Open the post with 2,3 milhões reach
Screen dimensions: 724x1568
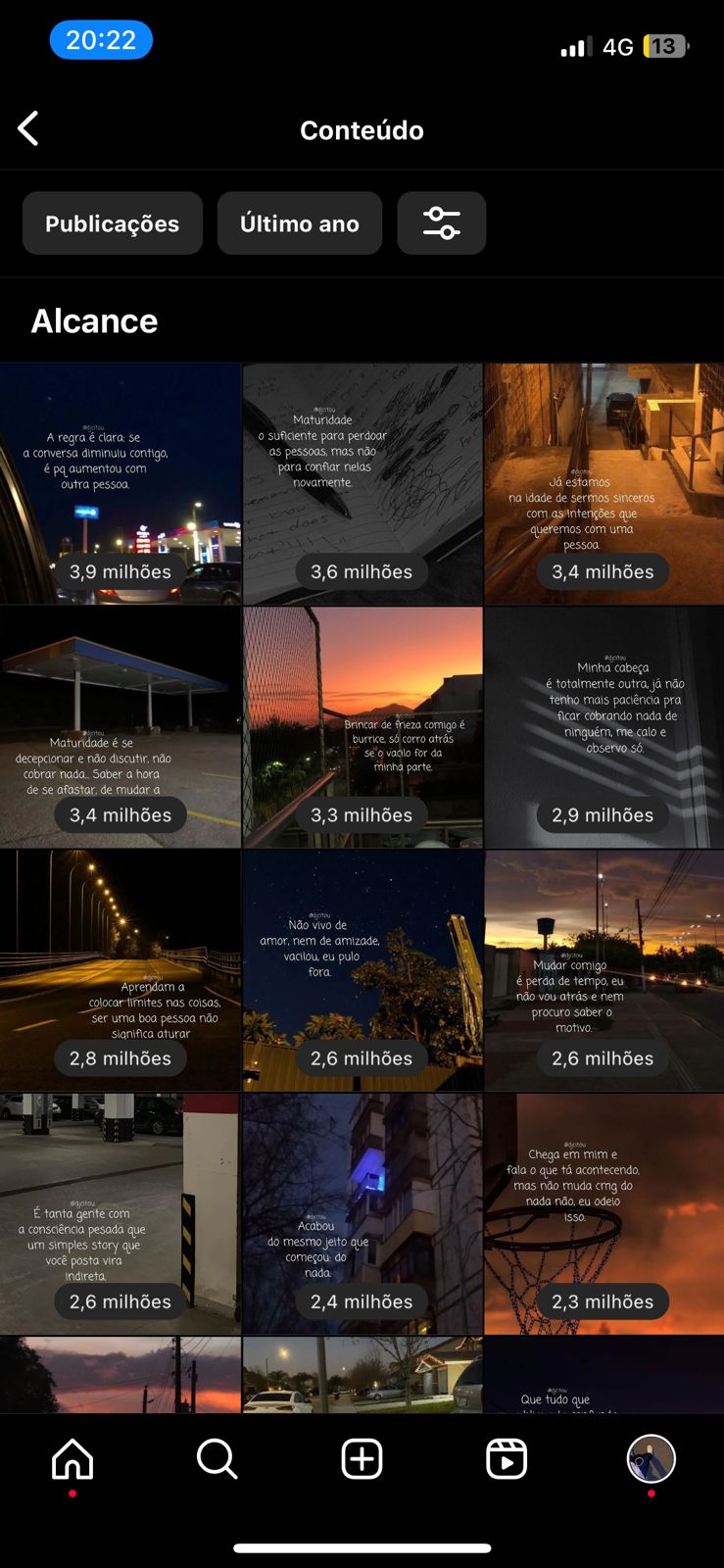604,1214
